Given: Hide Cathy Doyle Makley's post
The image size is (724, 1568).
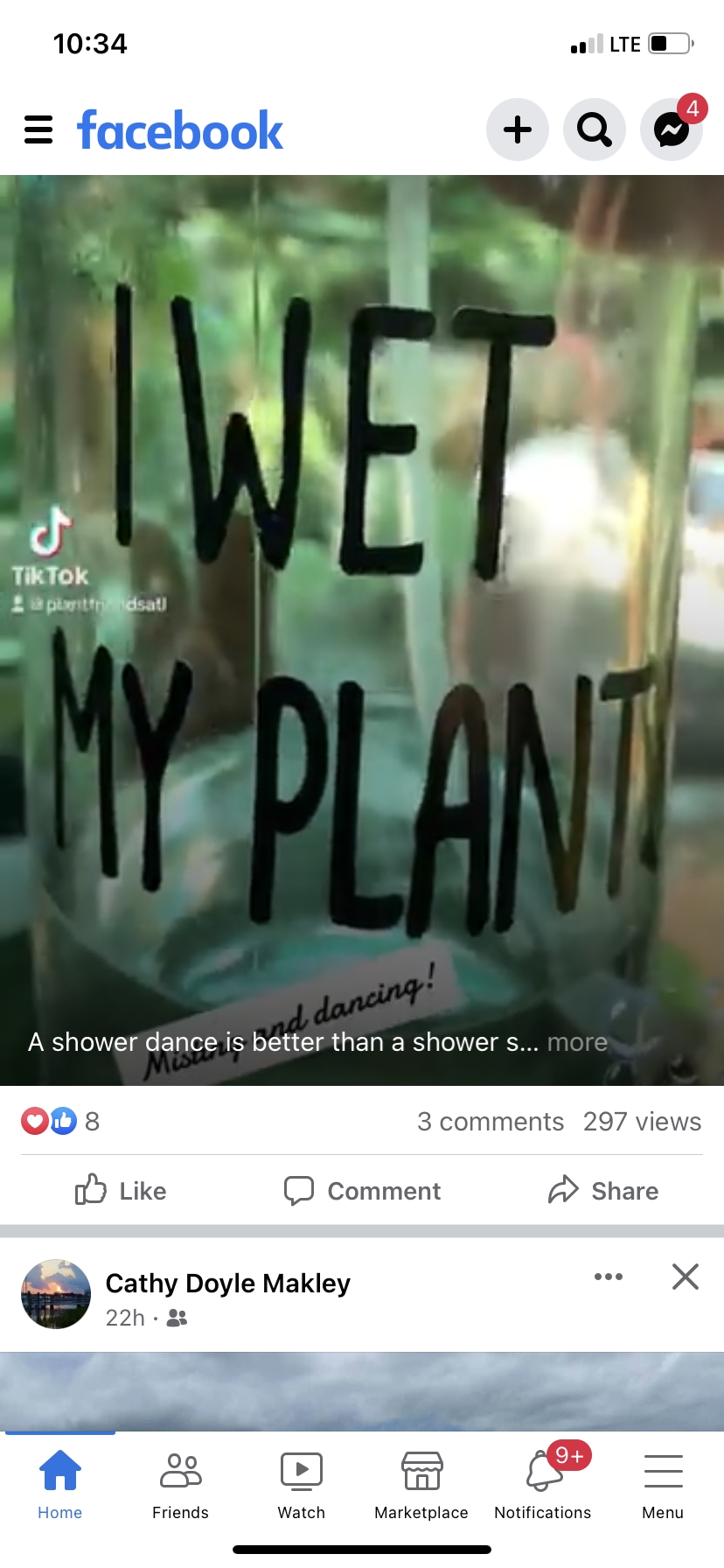Looking at the screenshot, I should point(686,1277).
